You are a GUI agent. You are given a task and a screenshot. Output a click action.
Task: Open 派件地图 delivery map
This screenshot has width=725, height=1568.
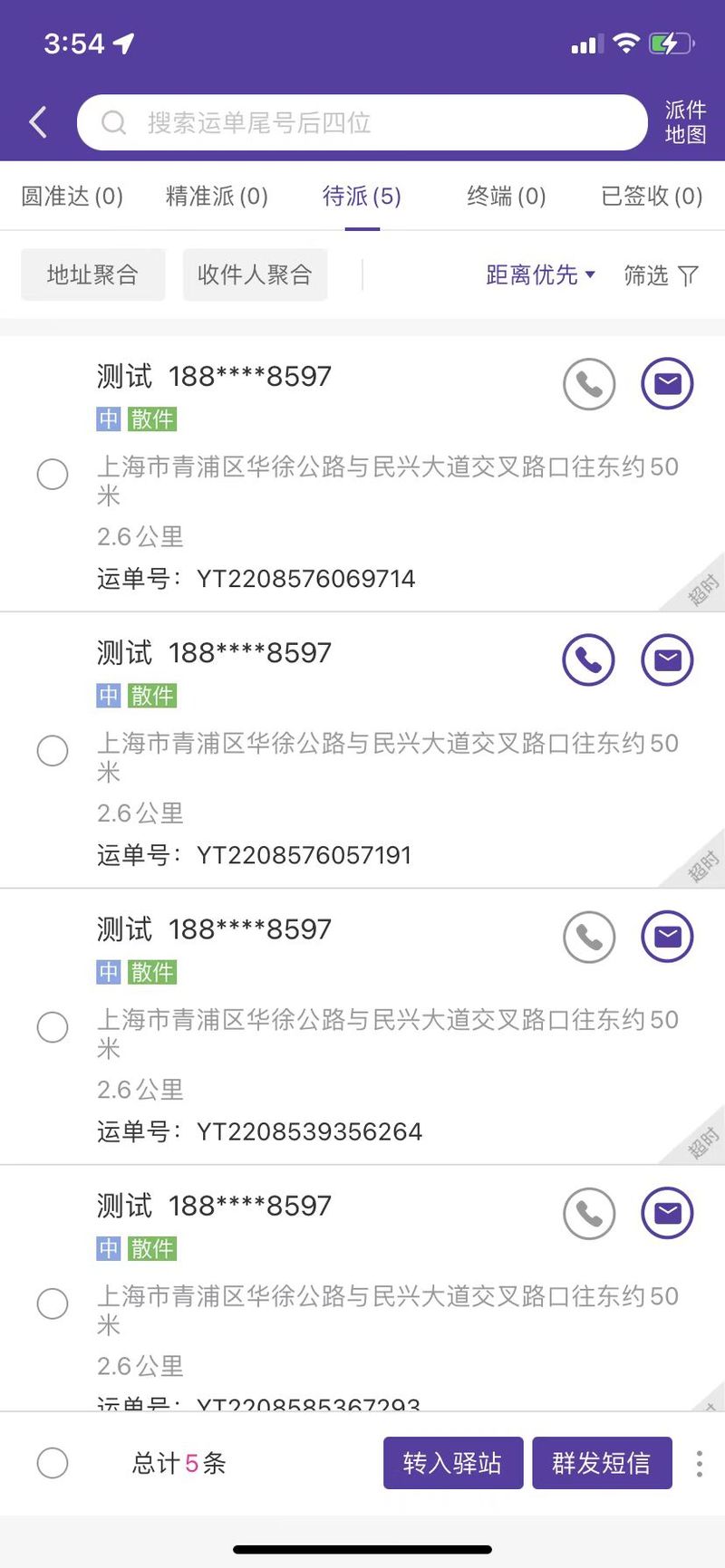click(x=685, y=122)
